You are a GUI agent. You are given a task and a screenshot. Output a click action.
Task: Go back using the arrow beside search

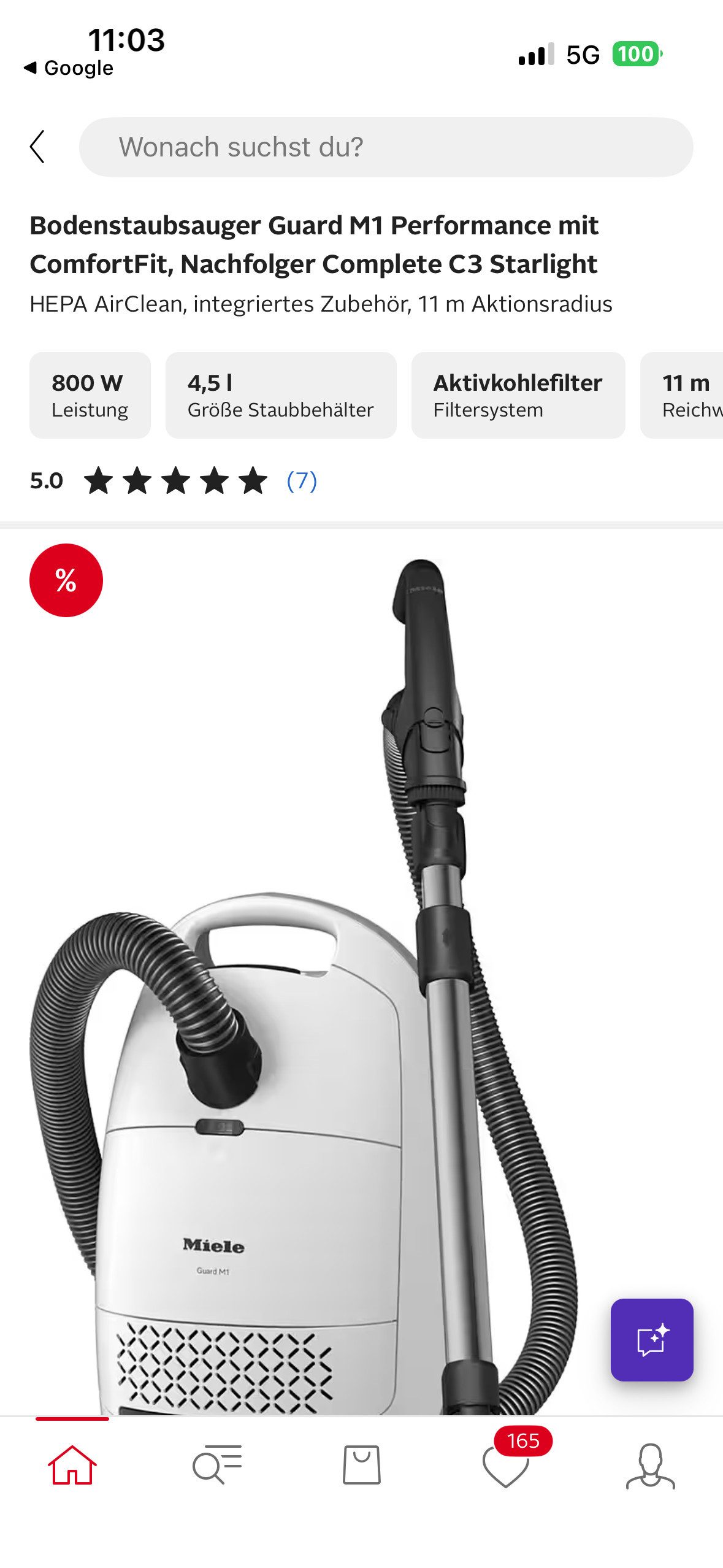tap(37, 147)
